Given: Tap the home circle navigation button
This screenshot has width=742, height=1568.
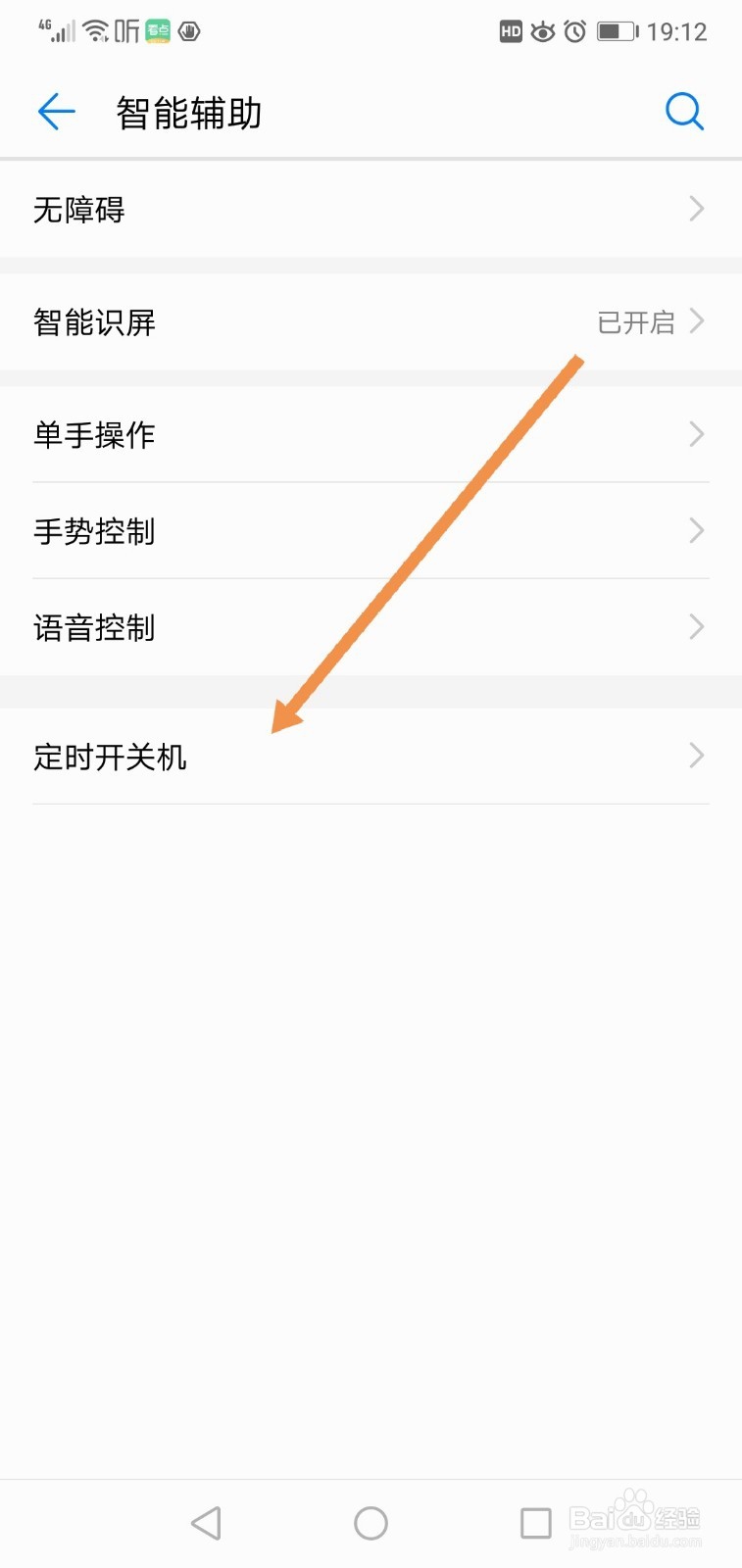Looking at the screenshot, I should coord(371,1523).
